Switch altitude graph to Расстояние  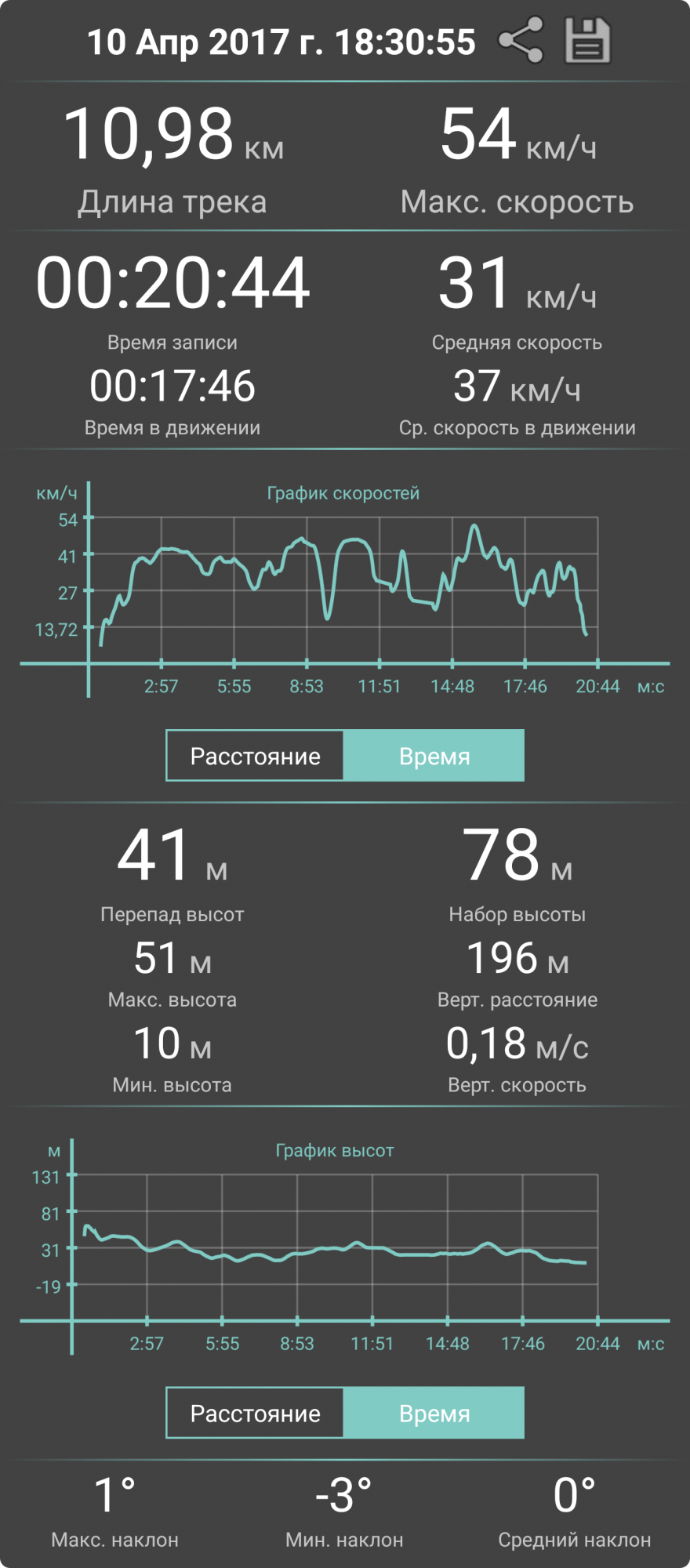[x=255, y=1413]
